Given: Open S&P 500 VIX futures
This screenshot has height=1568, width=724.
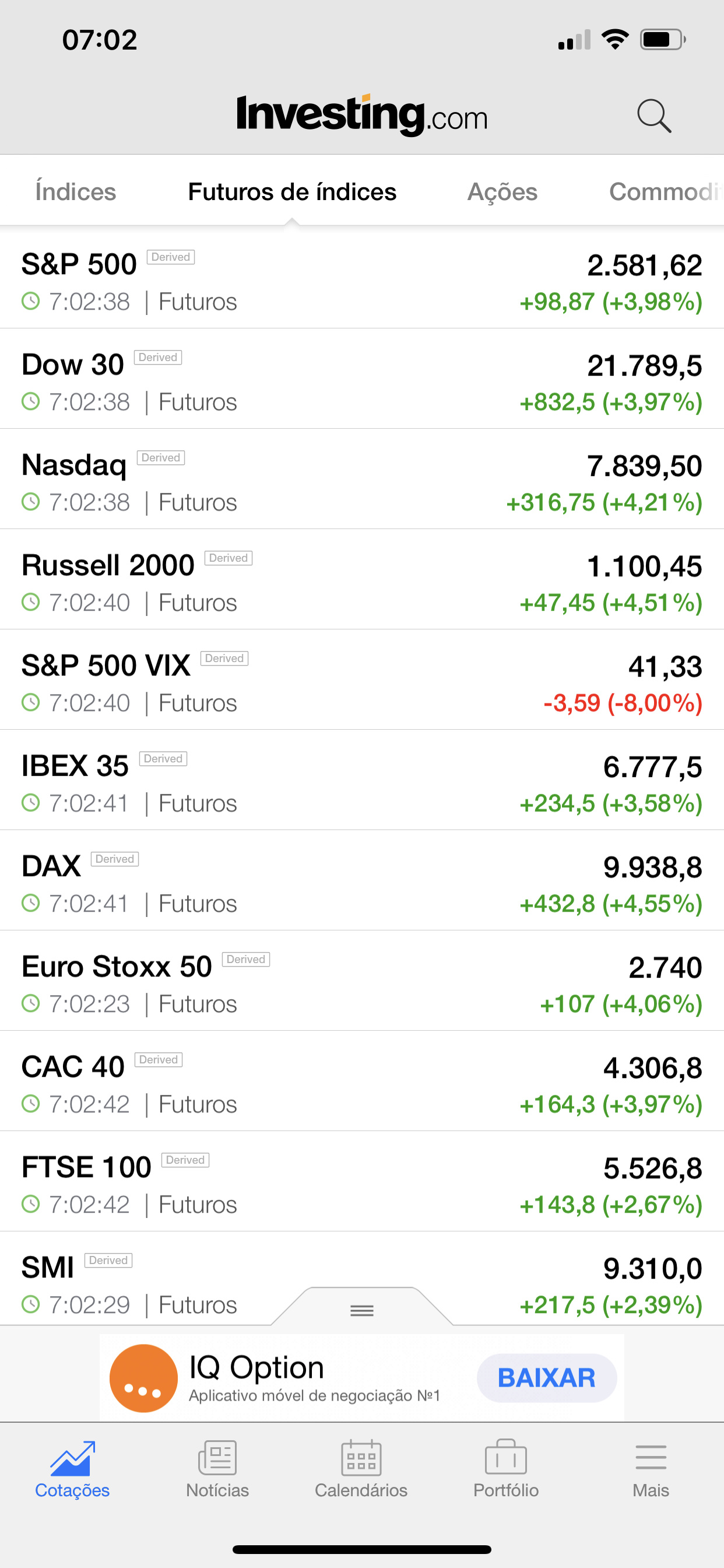Looking at the screenshot, I should (x=362, y=681).
